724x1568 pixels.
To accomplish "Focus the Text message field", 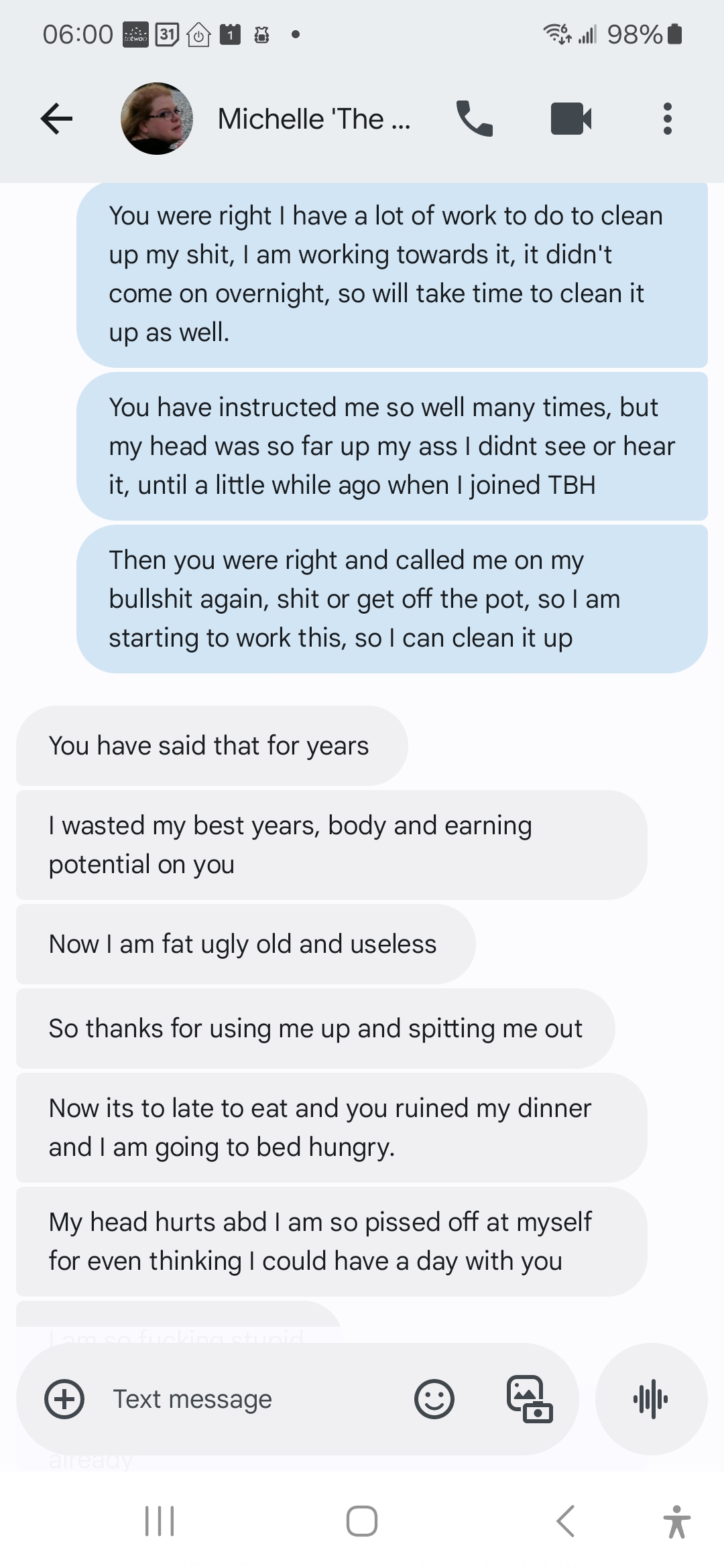I will 255,1399.
